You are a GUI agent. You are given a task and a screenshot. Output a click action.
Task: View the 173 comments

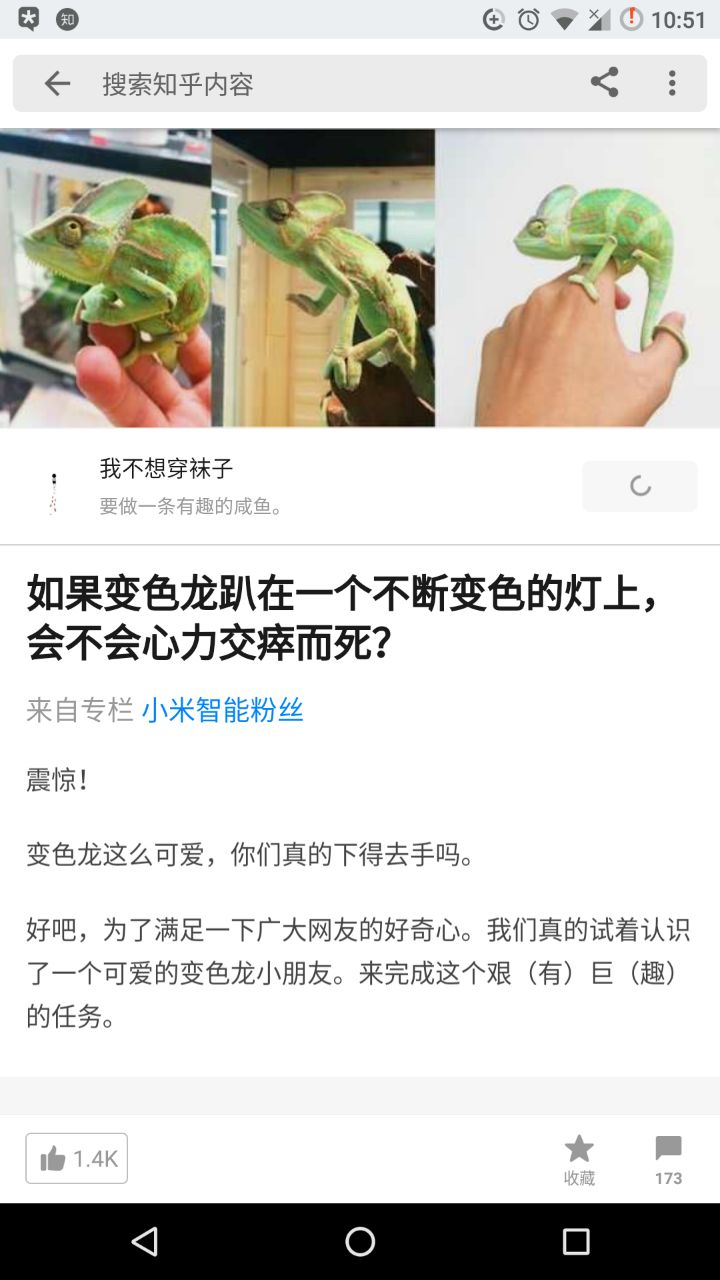(x=668, y=1159)
